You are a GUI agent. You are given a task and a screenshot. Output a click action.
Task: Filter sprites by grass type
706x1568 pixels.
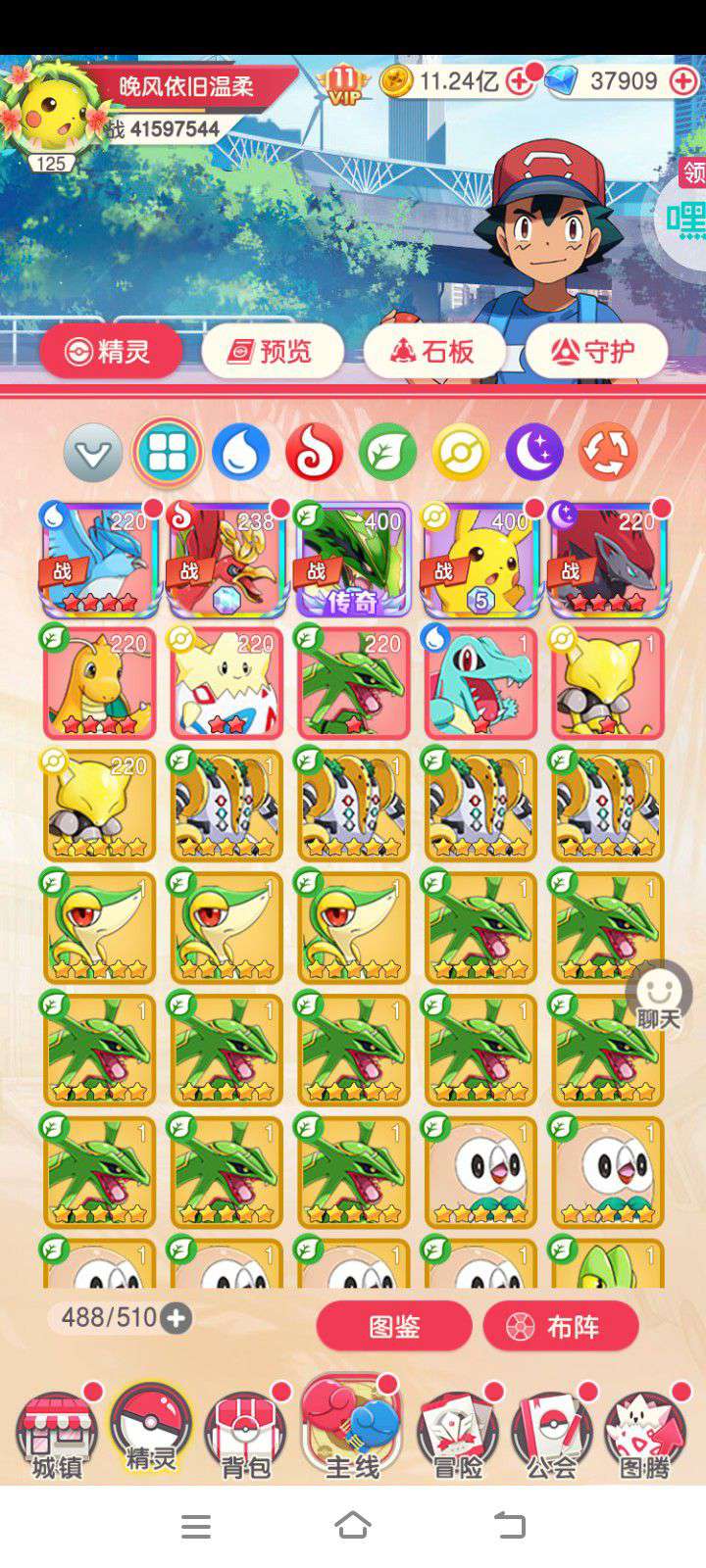click(x=387, y=452)
